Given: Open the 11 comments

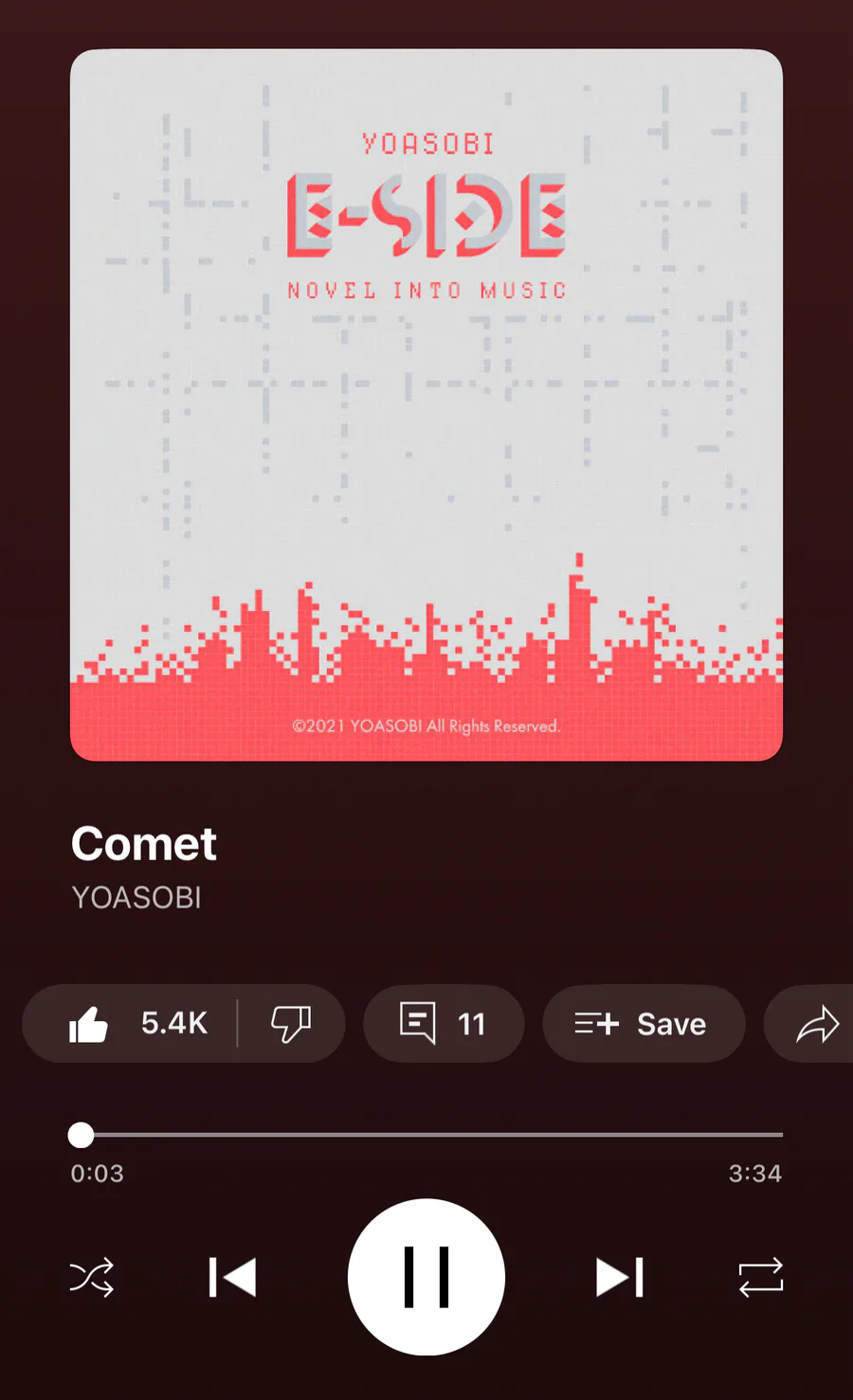Looking at the screenshot, I should (x=444, y=1023).
